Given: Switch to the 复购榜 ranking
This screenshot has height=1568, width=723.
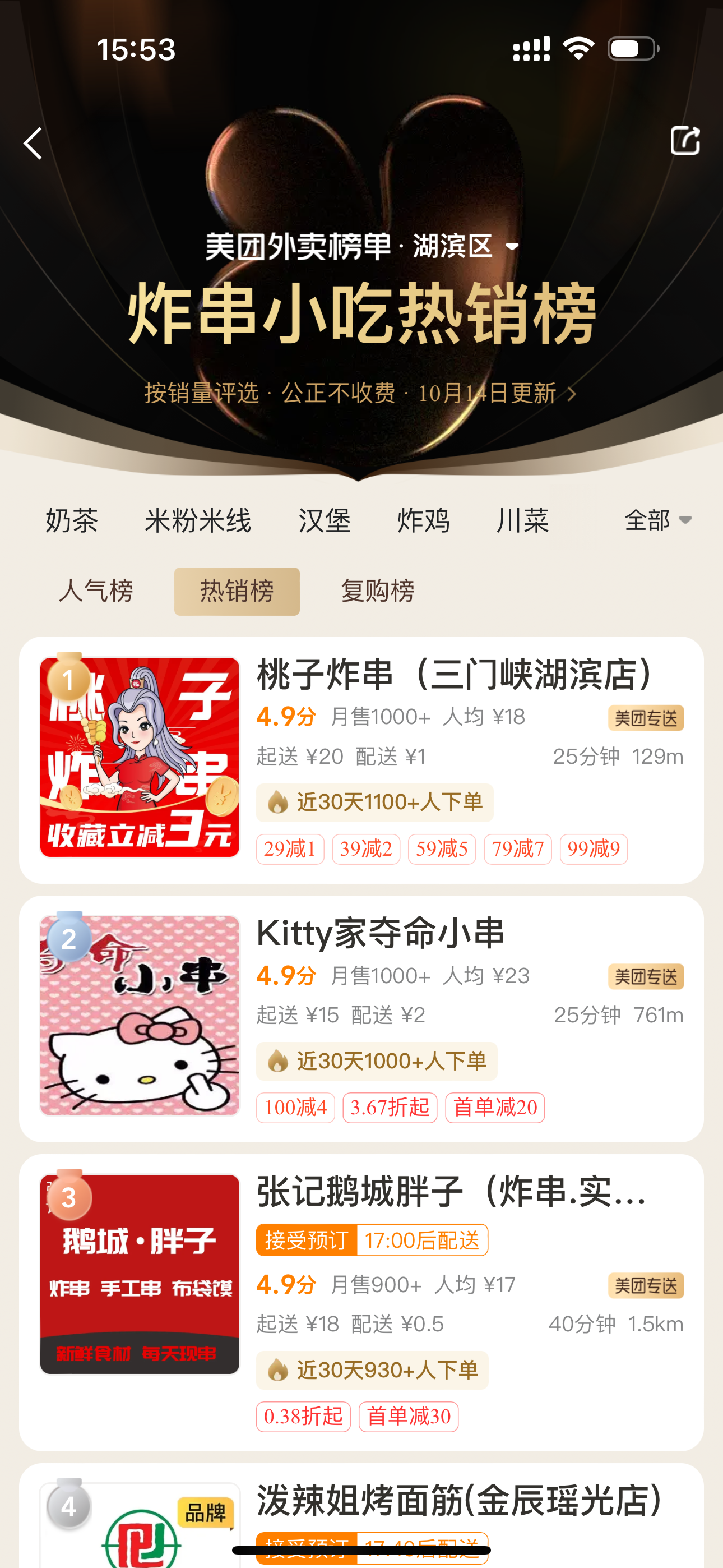Looking at the screenshot, I should click(377, 591).
